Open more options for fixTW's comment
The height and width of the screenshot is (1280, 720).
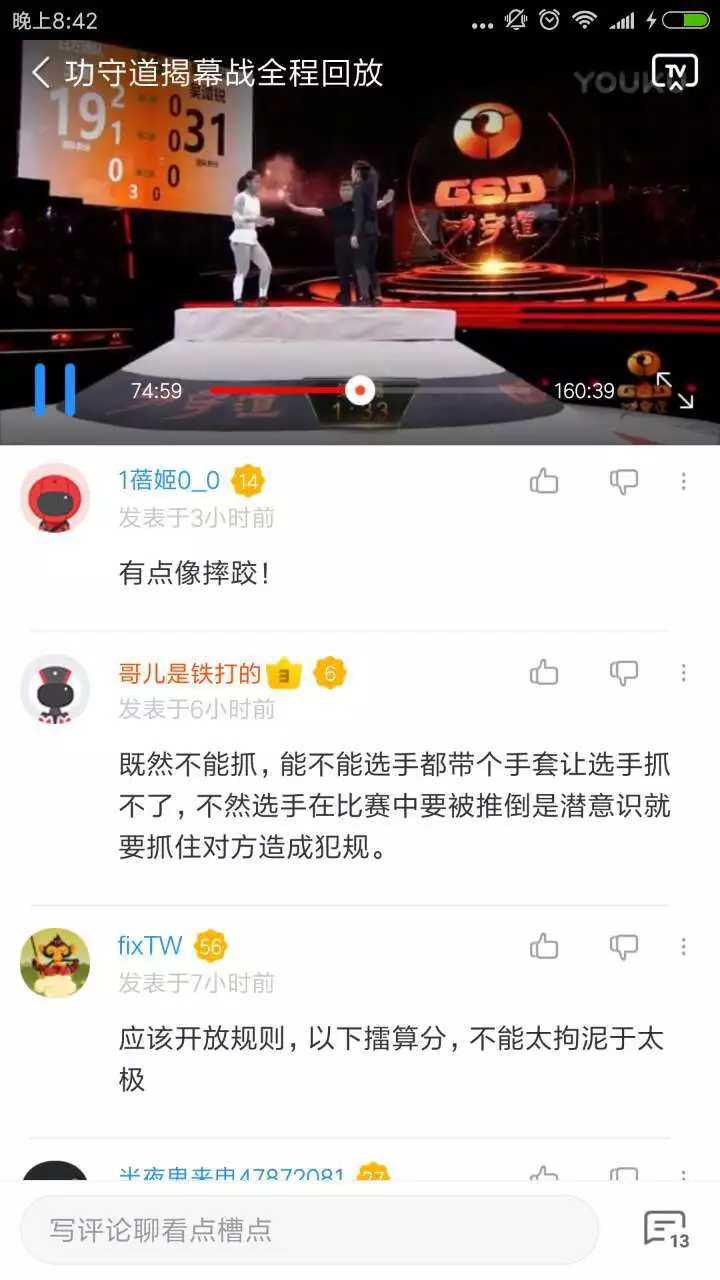pyautogui.click(x=684, y=946)
